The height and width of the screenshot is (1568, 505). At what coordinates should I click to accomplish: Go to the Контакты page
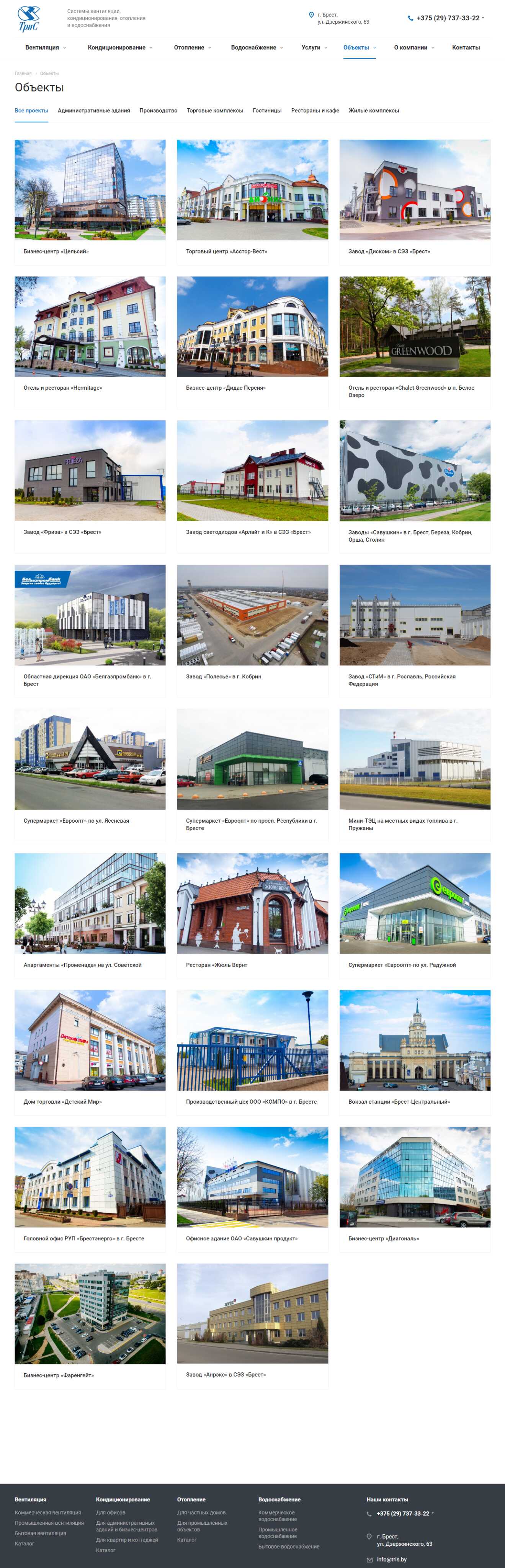point(466,47)
